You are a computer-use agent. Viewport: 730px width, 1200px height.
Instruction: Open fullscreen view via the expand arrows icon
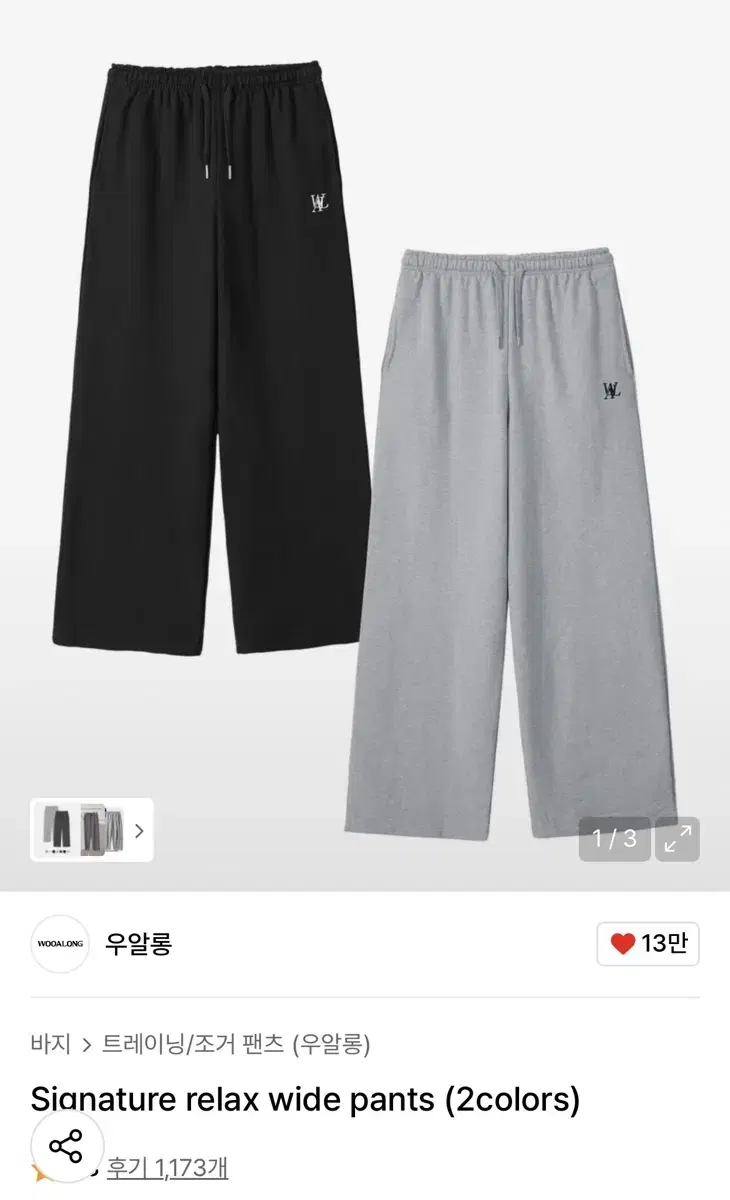[678, 840]
